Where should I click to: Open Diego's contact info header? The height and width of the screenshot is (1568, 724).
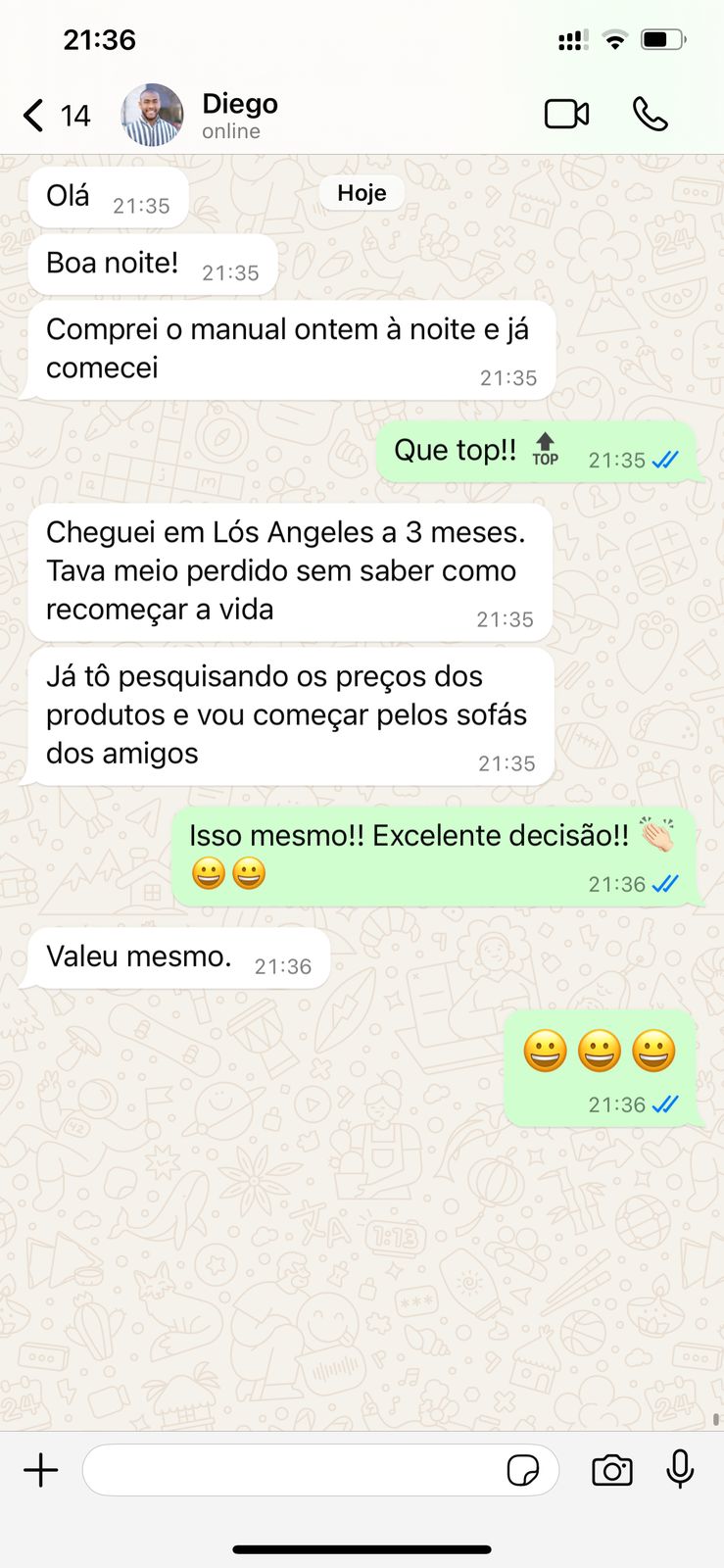pyautogui.click(x=240, y=116)
